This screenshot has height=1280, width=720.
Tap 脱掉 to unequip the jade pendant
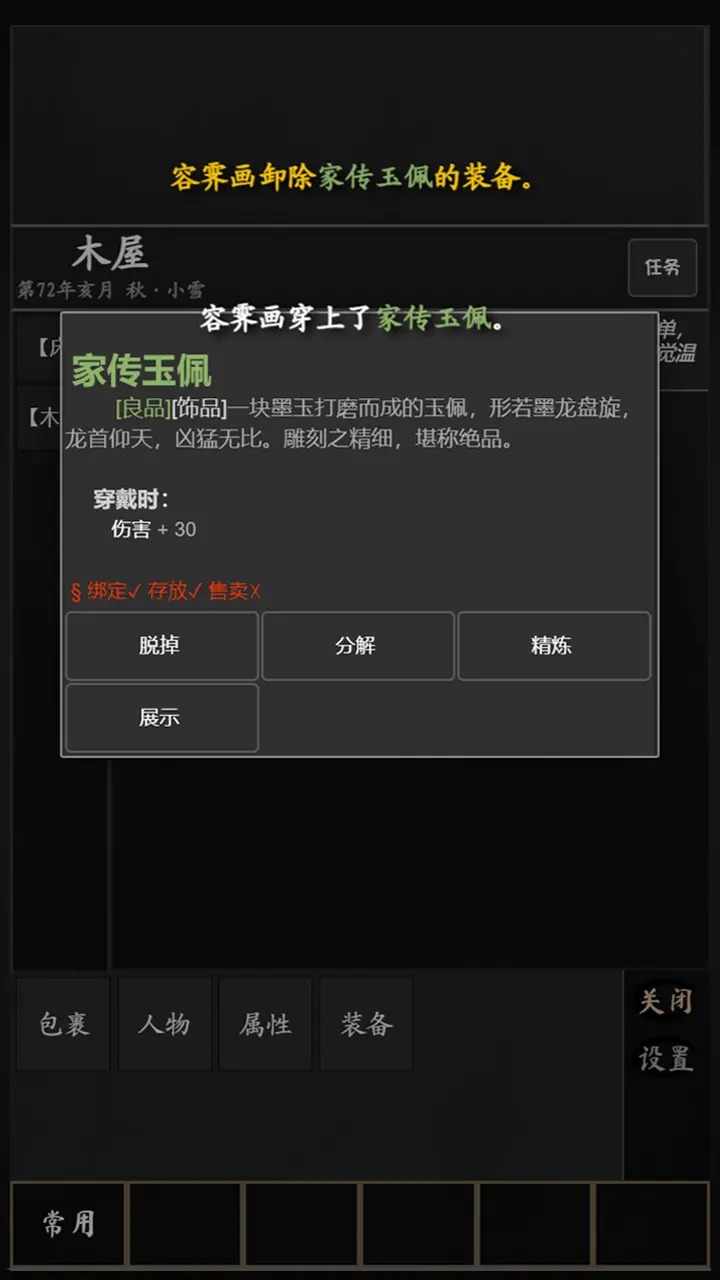pos(161,646)
